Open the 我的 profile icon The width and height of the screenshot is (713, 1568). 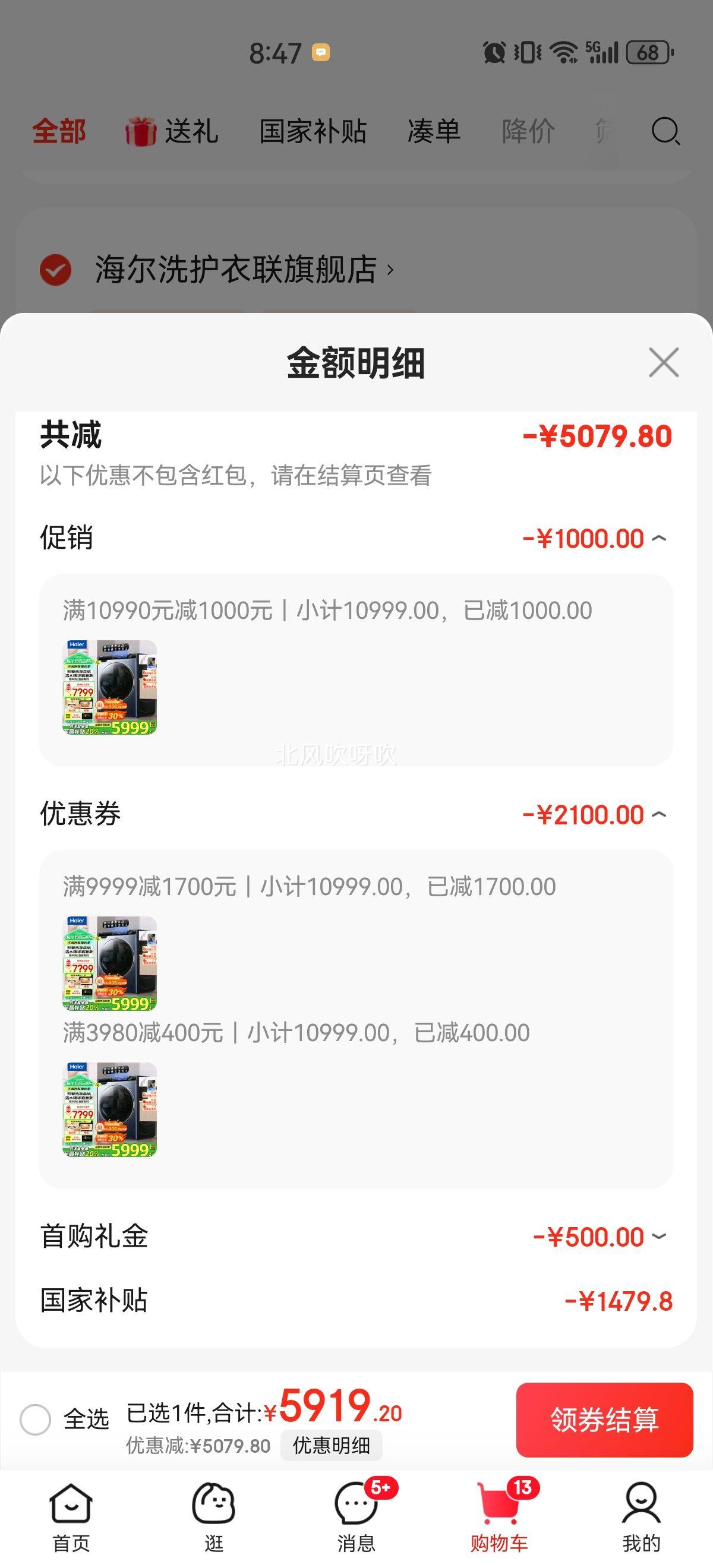641,1503
